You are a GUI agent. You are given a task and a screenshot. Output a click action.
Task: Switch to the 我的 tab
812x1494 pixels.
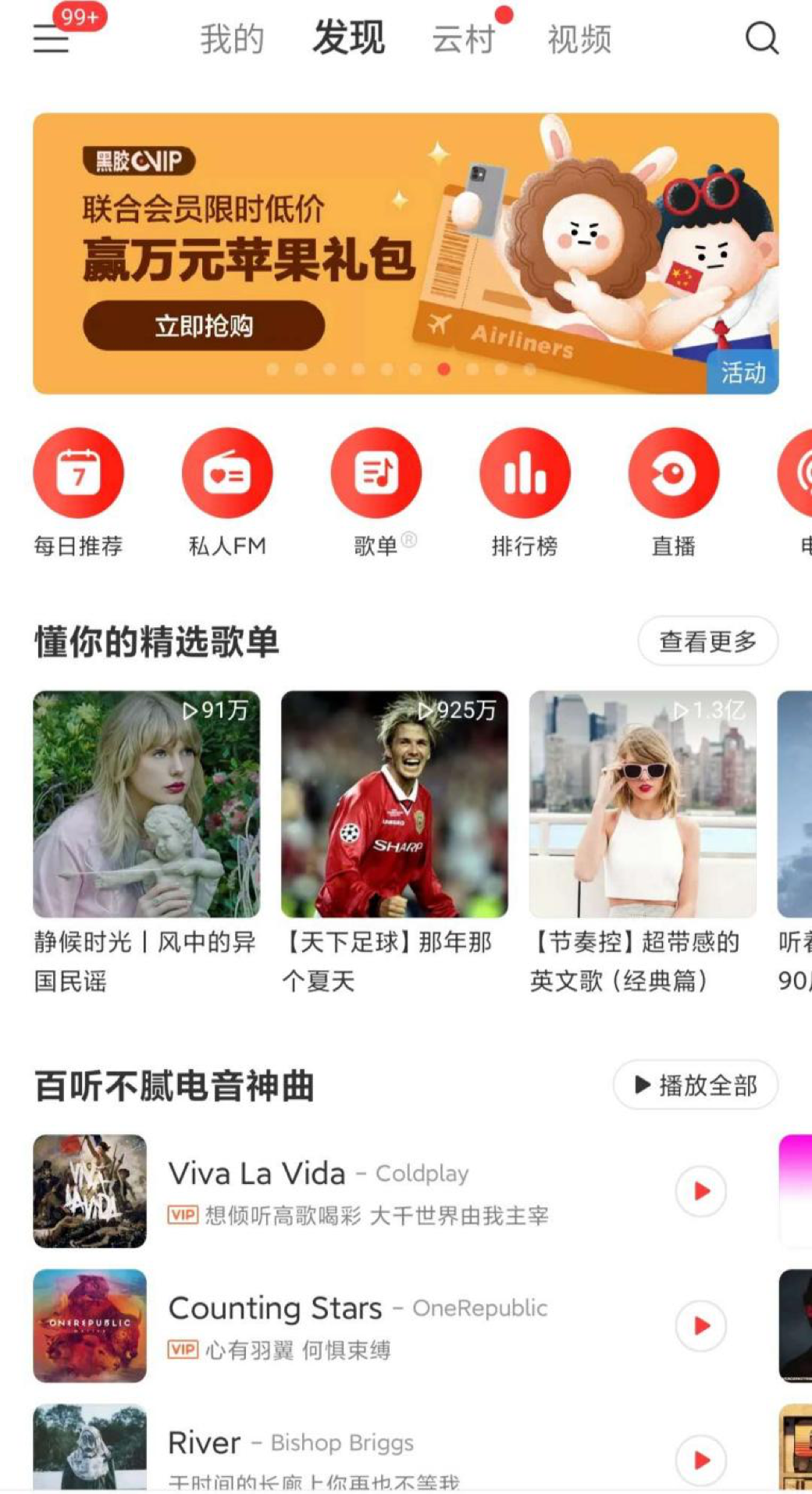[x=232, y=39]
